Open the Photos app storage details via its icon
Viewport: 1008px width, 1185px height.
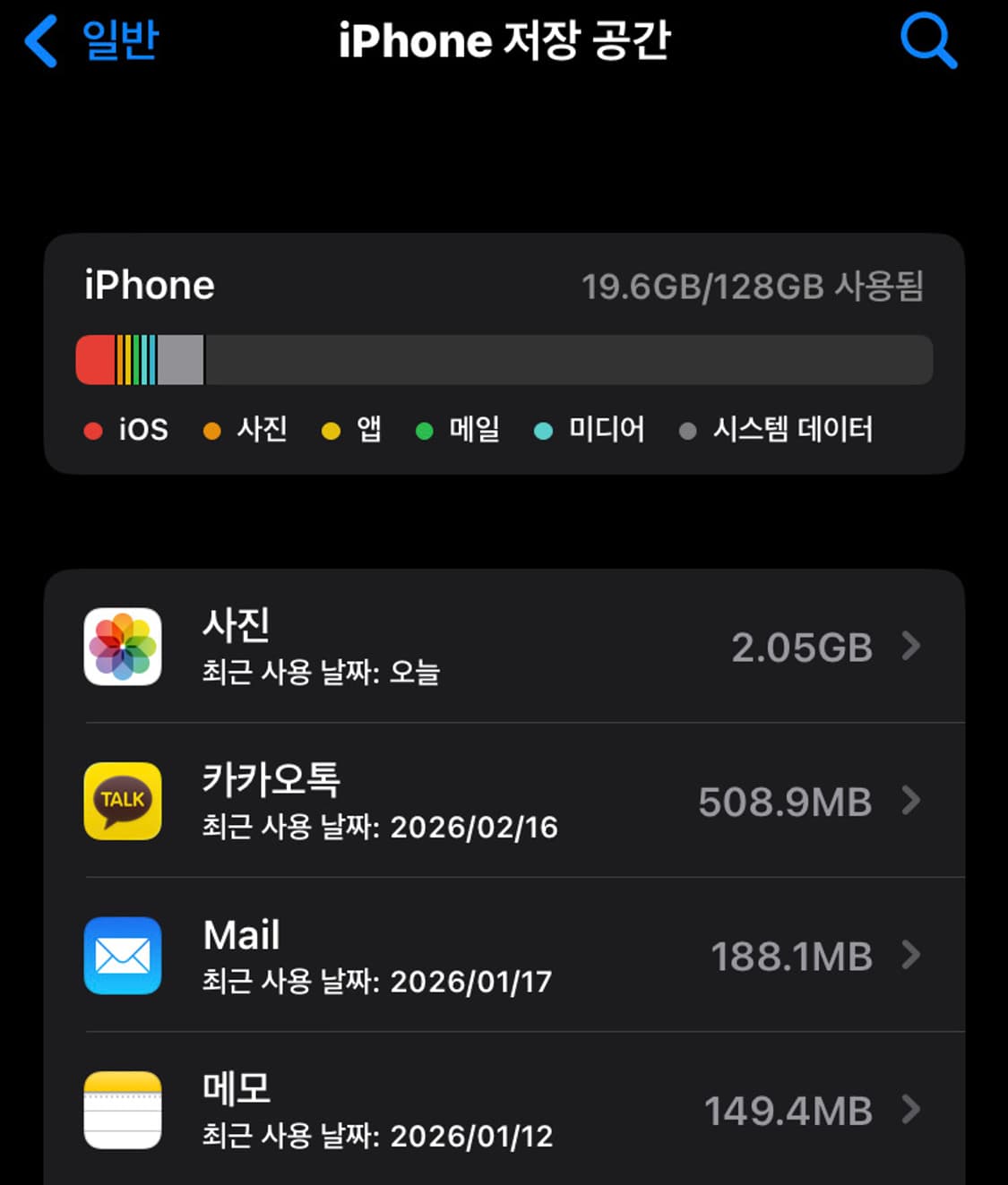coord(123,647)
